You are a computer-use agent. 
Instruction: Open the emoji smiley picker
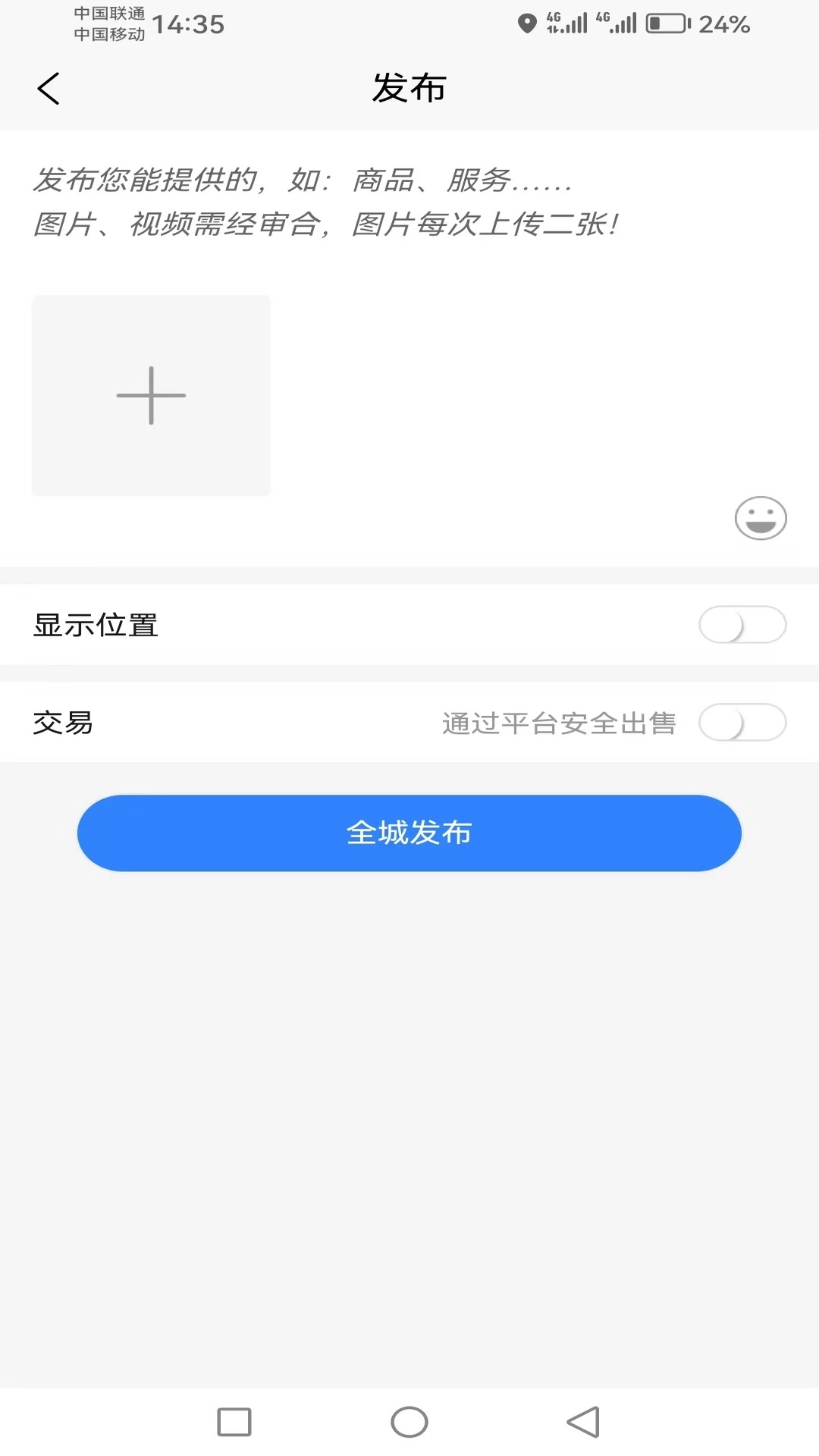click(x=761, y=518)
